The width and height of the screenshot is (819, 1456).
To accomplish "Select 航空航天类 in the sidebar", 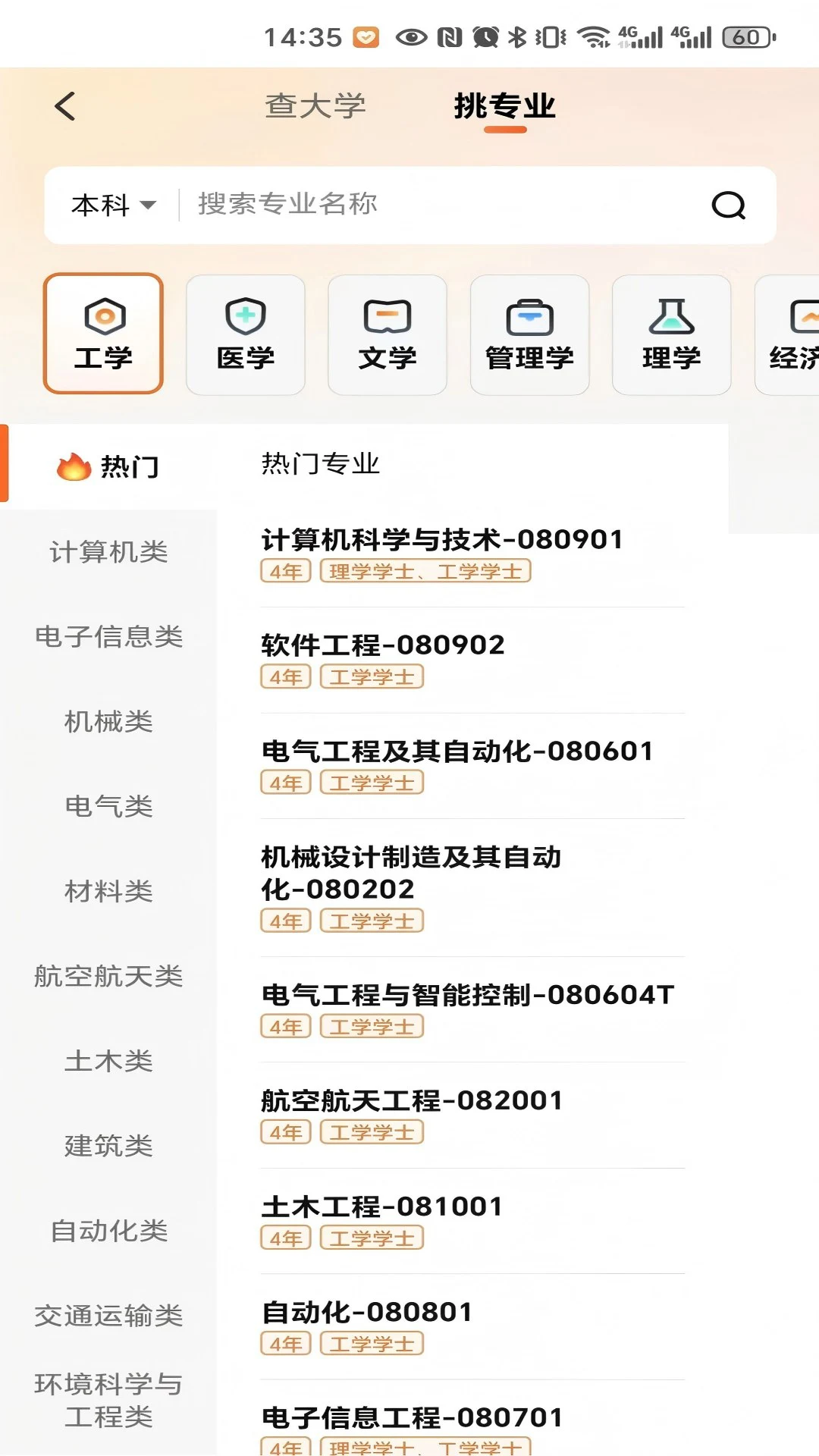I will click(x=108, y=977).
